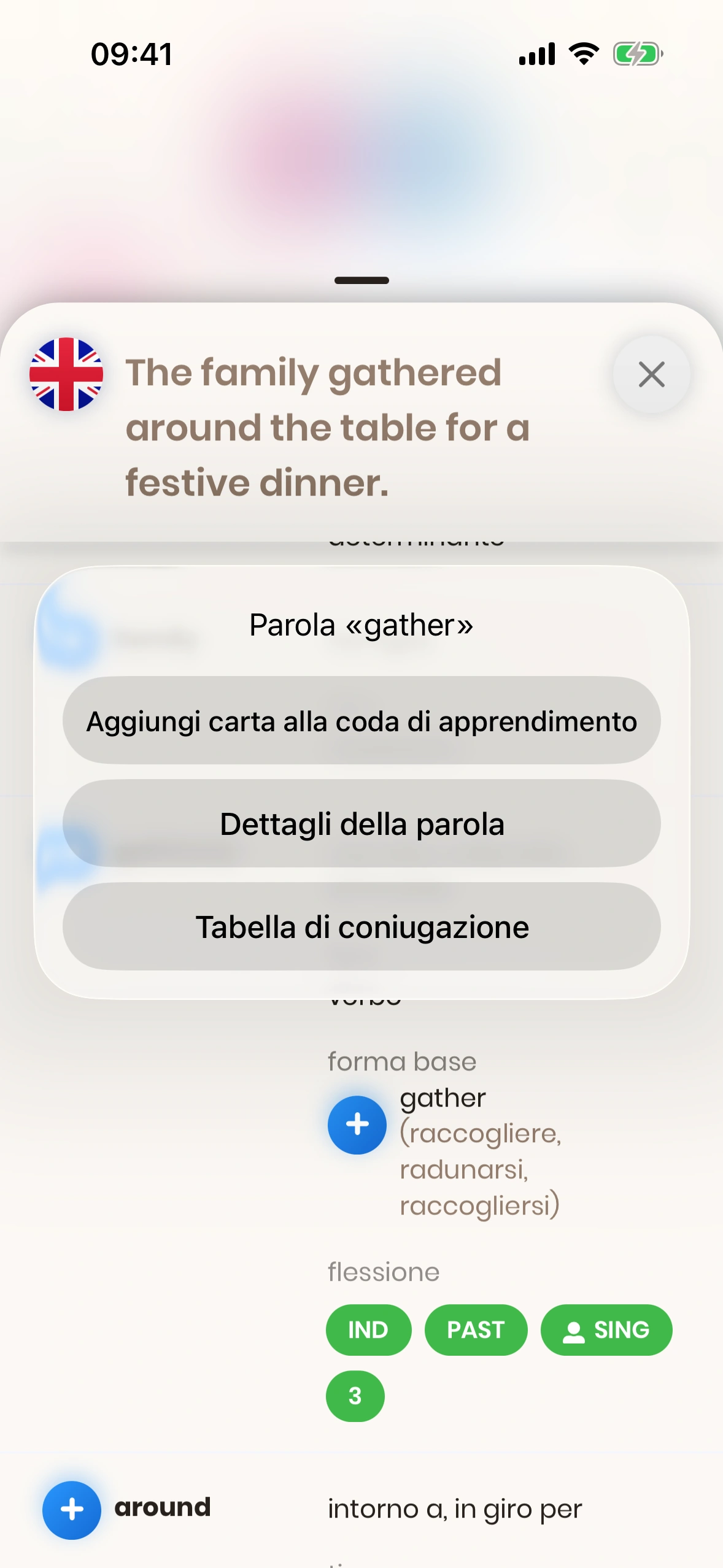This screenshot has width=723, height=1568.
Task: Add base form gather with plus
Action: click(357, 1124)
